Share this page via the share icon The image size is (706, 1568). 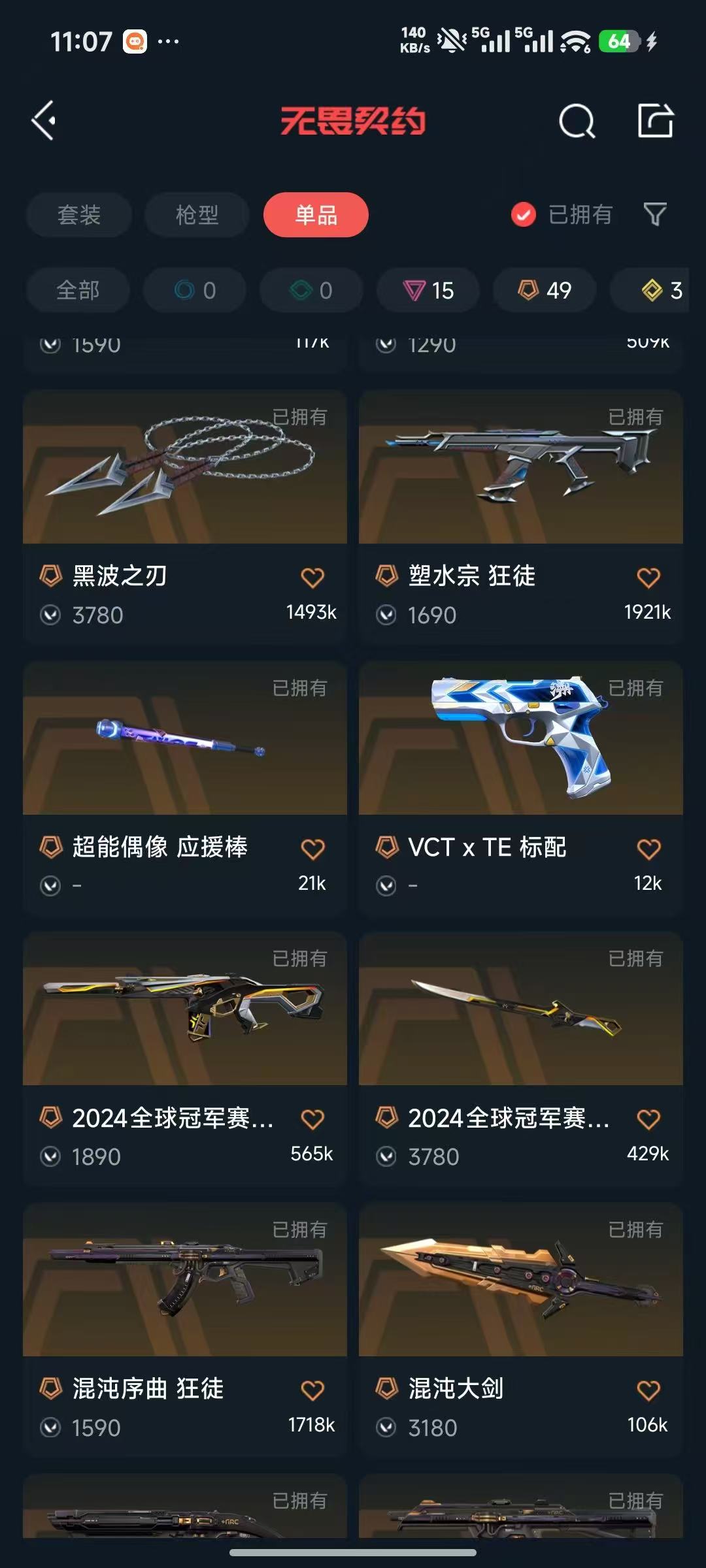pos(656,120)
